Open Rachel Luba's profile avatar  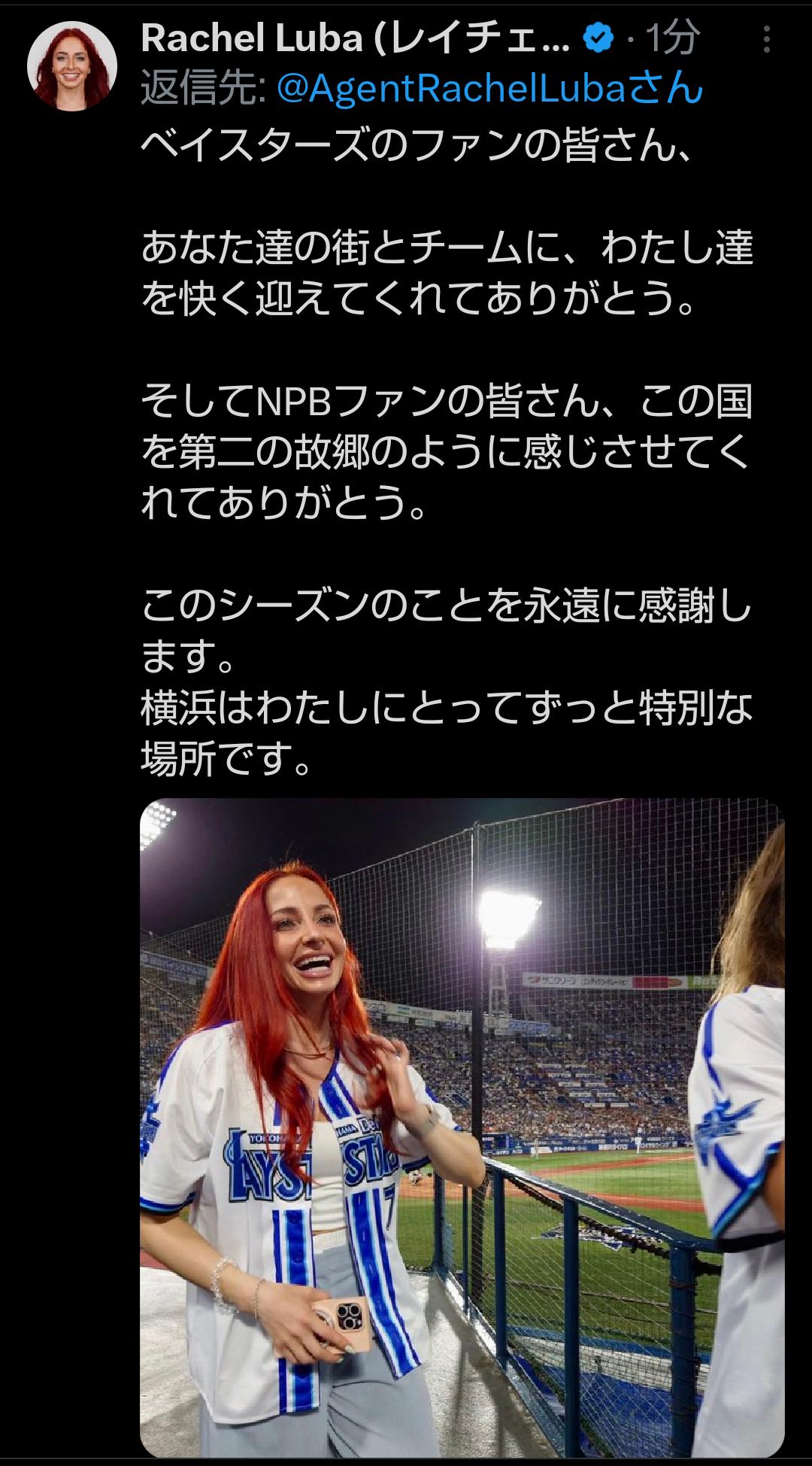pos(72,66)
